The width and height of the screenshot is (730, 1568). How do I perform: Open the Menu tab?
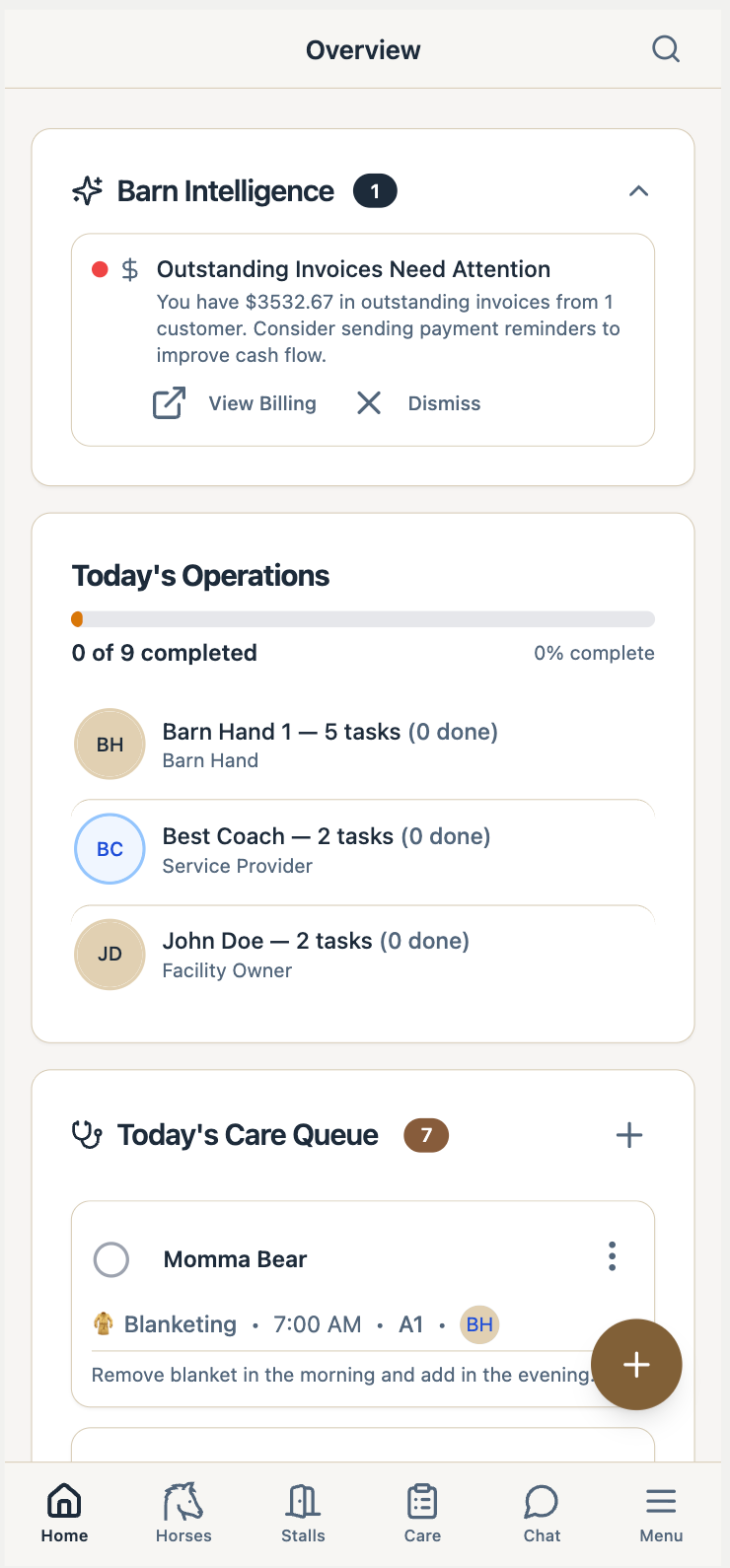coord(661,1513)
